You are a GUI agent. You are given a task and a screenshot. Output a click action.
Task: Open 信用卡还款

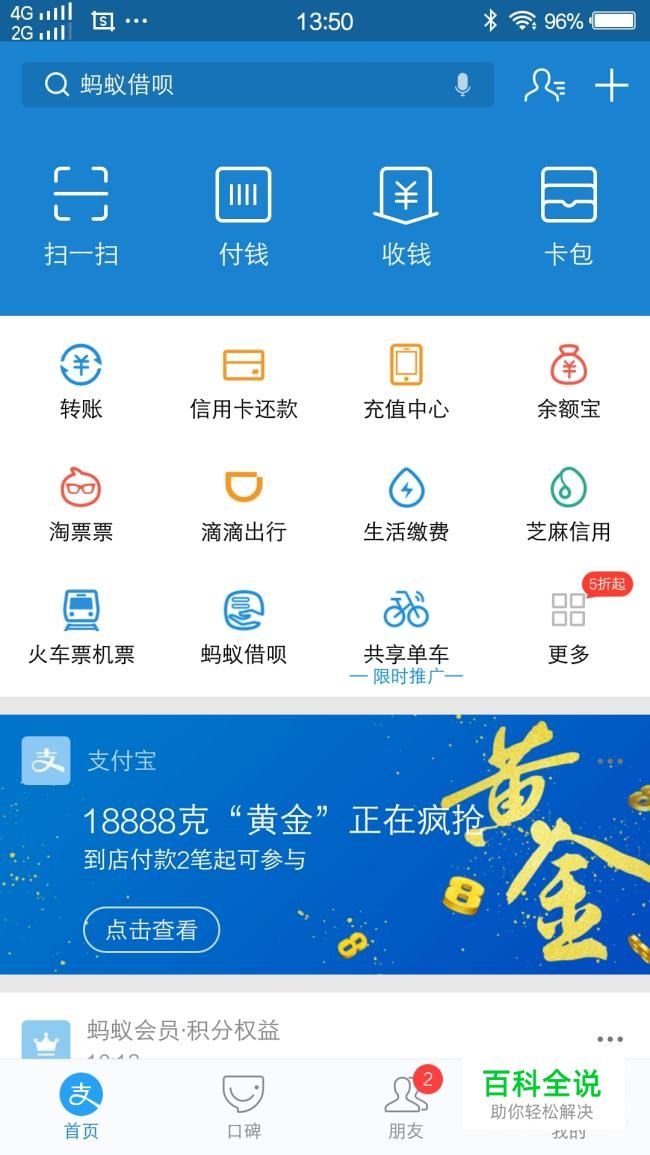(x=243, y=381)
